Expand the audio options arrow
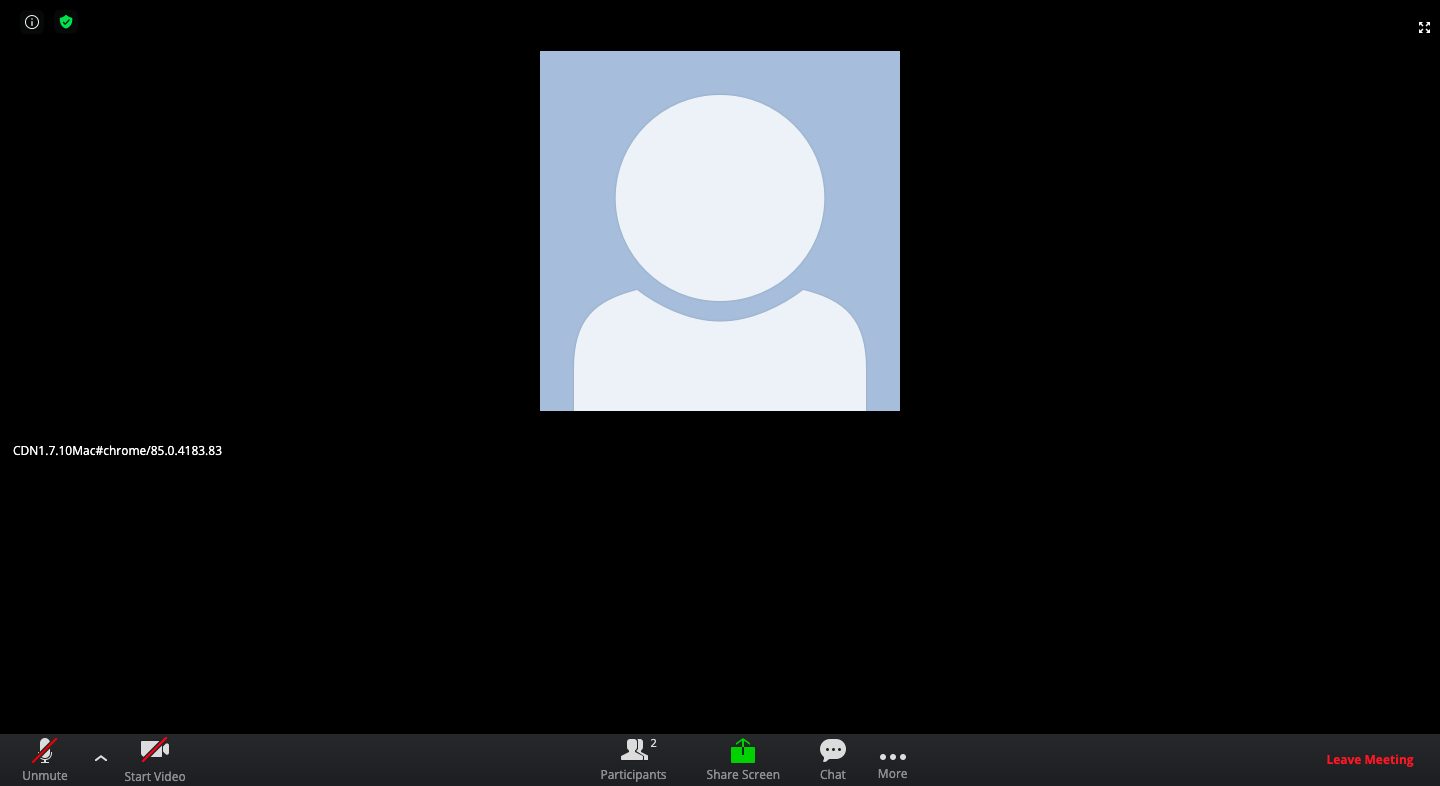1440x786 pixels. (101, 758)
